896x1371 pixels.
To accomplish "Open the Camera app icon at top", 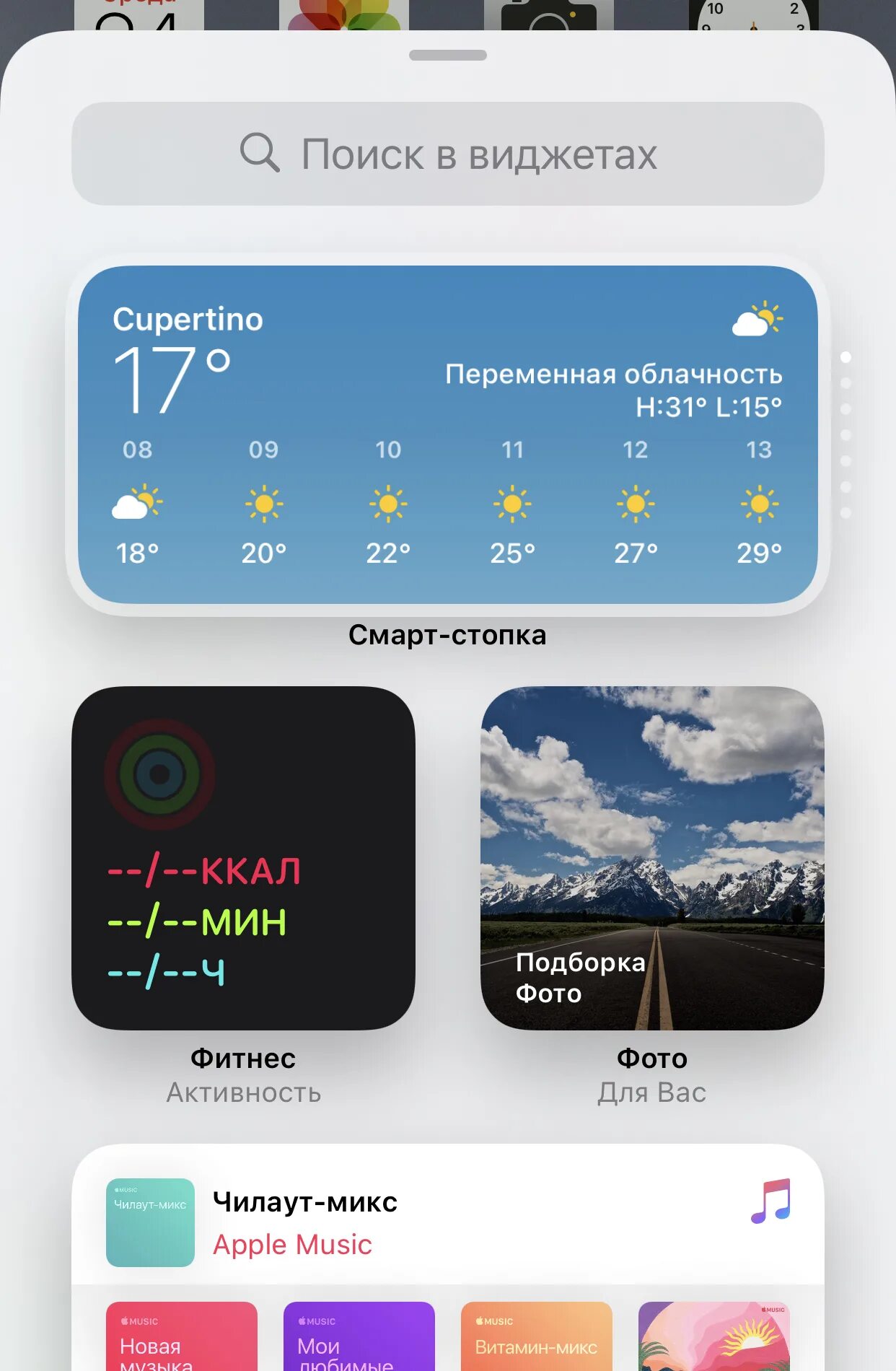I will coord(548,13).
